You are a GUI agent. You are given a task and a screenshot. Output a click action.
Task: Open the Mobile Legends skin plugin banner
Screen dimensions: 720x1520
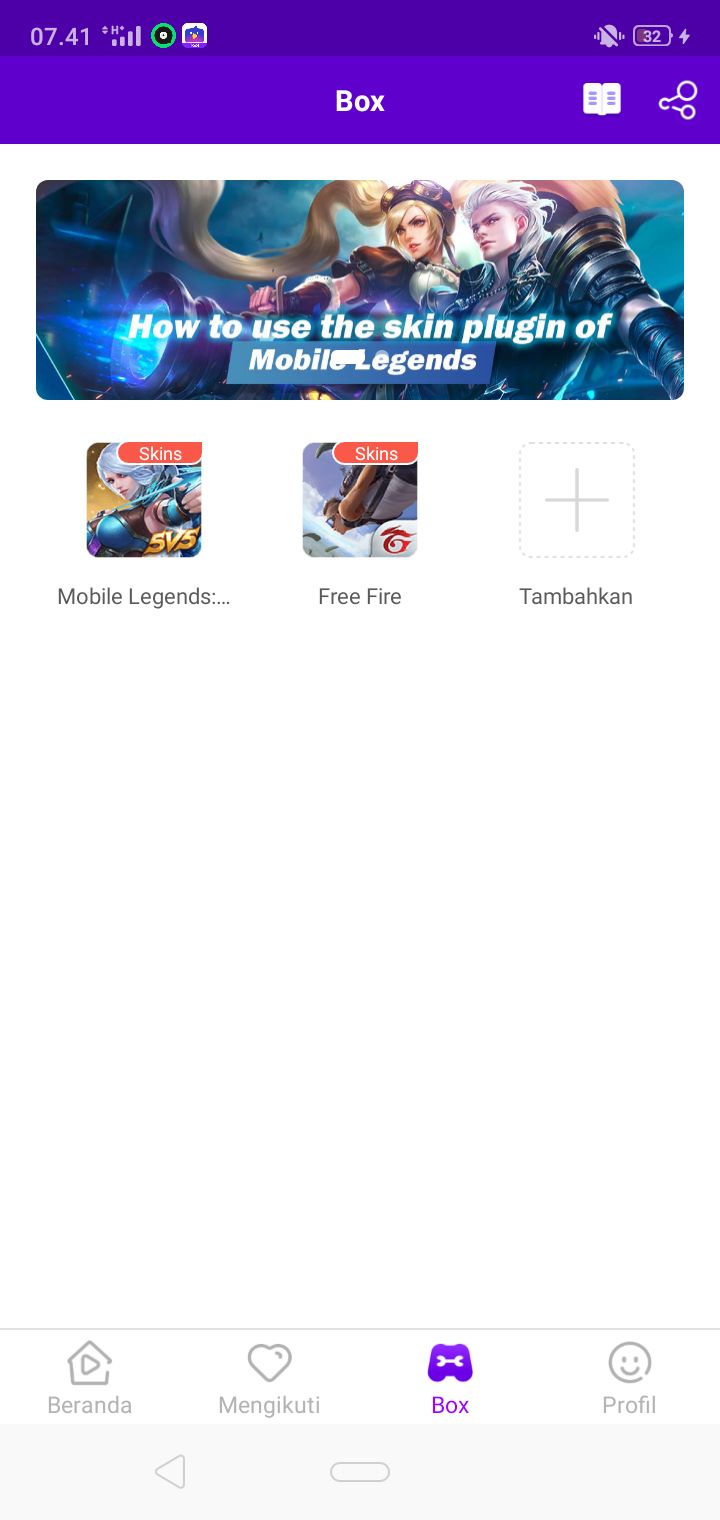click(360, 290)
